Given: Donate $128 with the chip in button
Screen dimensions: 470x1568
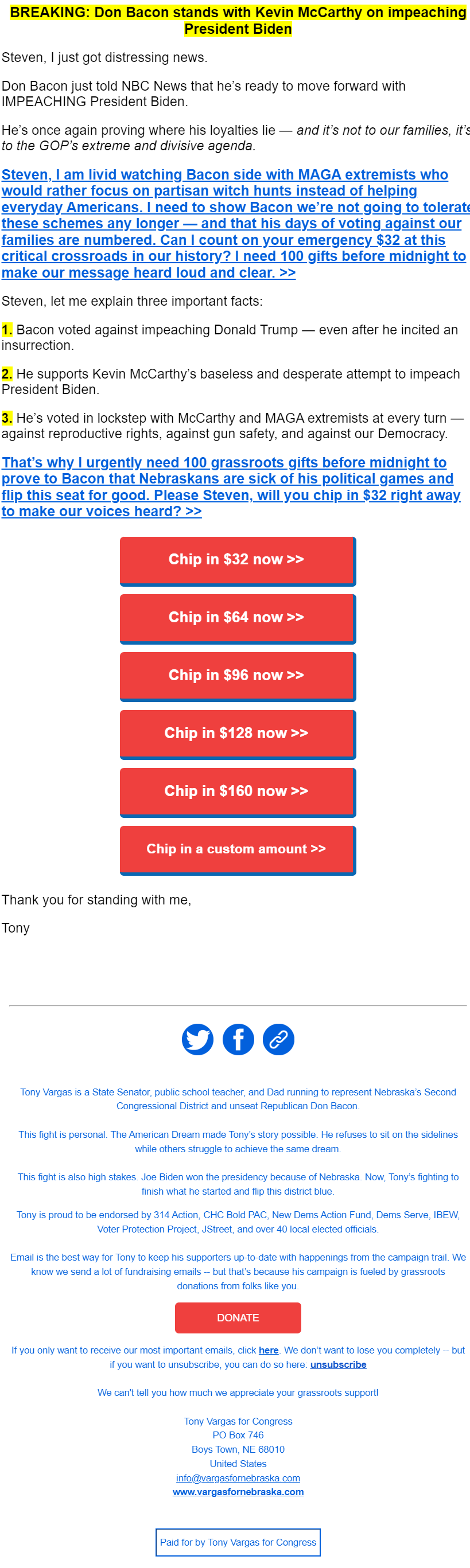Looking at the screenshot, I should click(x=237, y=733).
